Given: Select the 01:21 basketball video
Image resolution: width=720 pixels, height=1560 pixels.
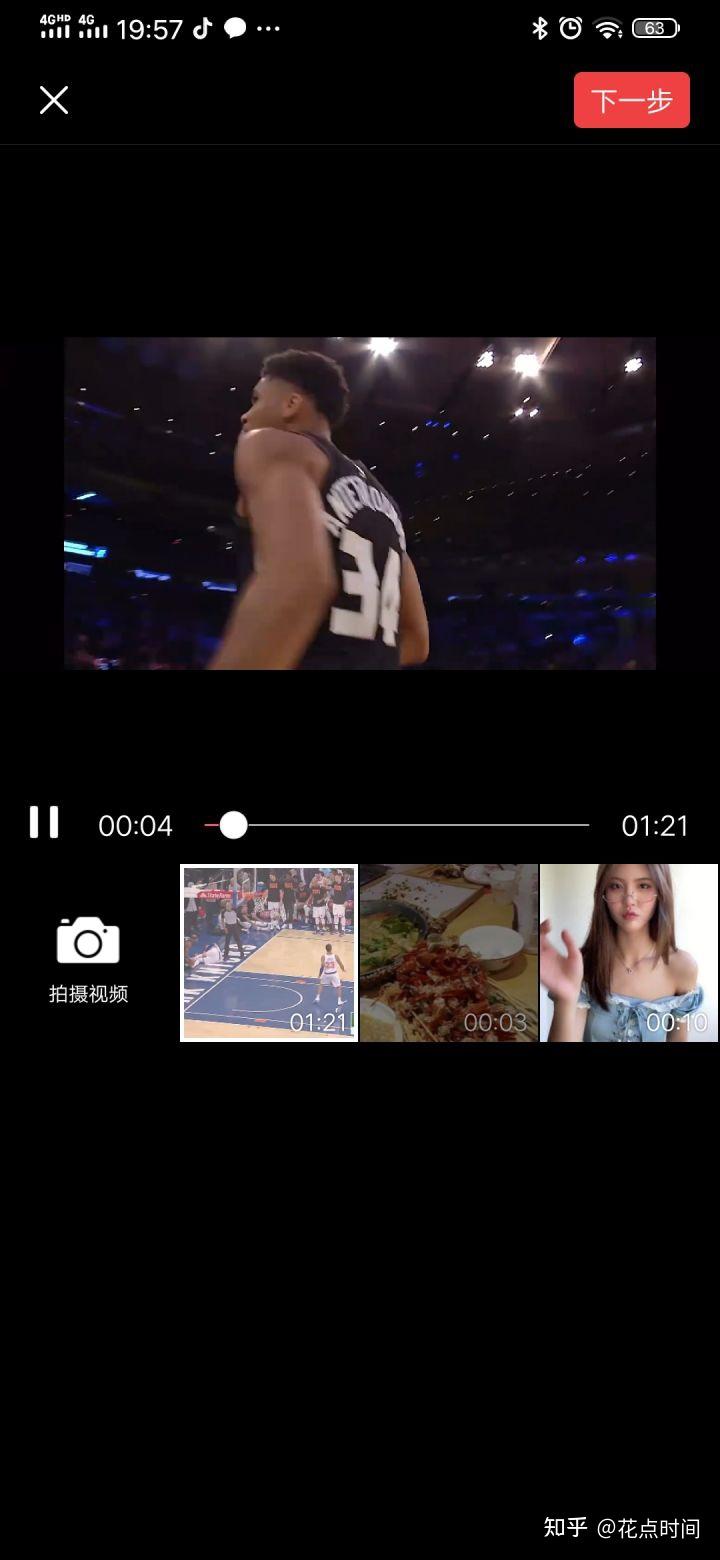Looking at the screenshot, I should tap(269, 953).
